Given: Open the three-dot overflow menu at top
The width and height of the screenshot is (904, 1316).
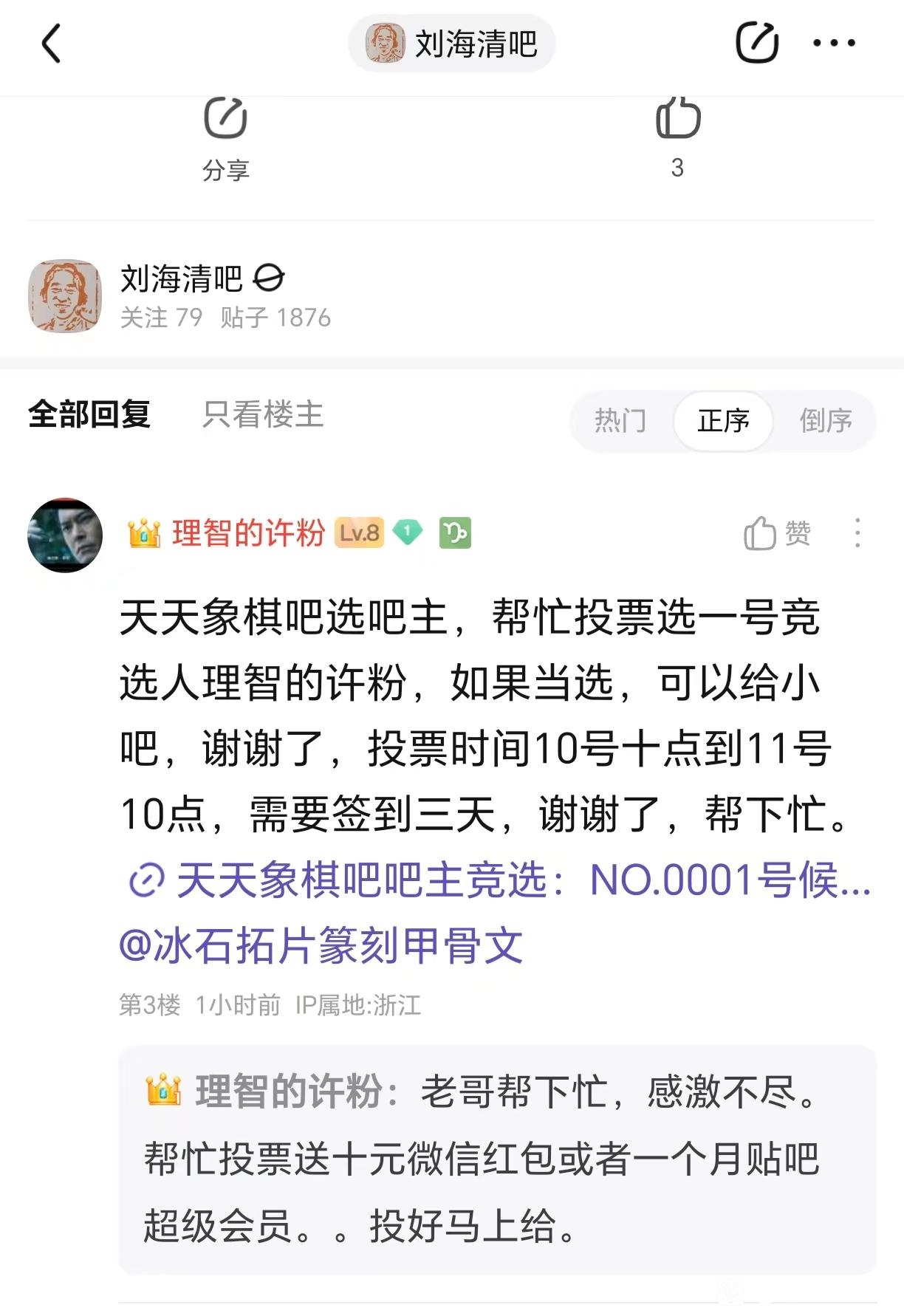Looking at the screenshot, I should coord(834,43).
